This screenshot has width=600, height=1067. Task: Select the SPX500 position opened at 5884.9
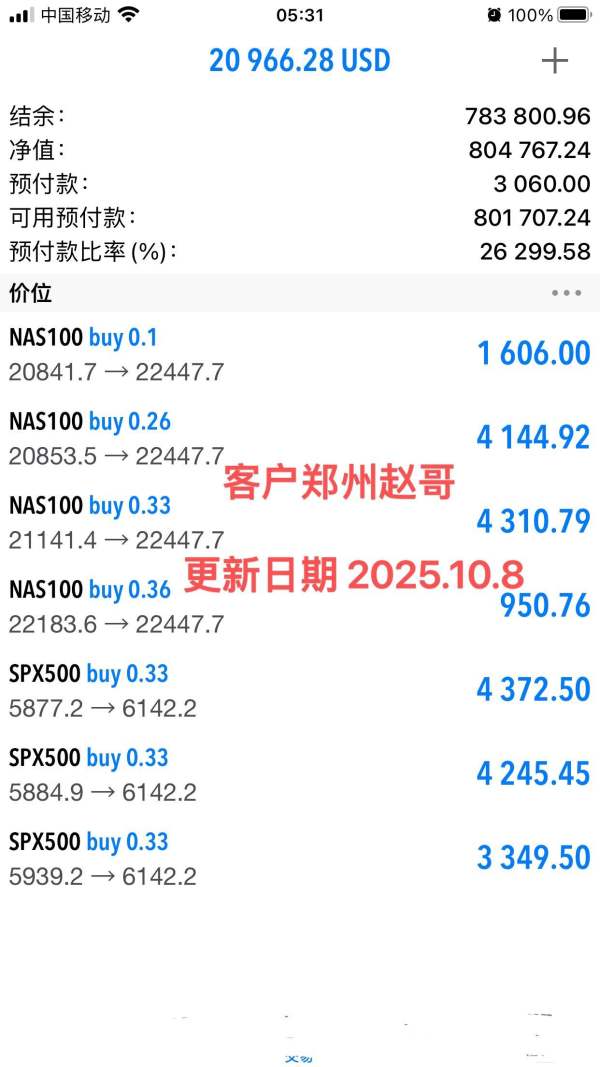click(300, 774)
